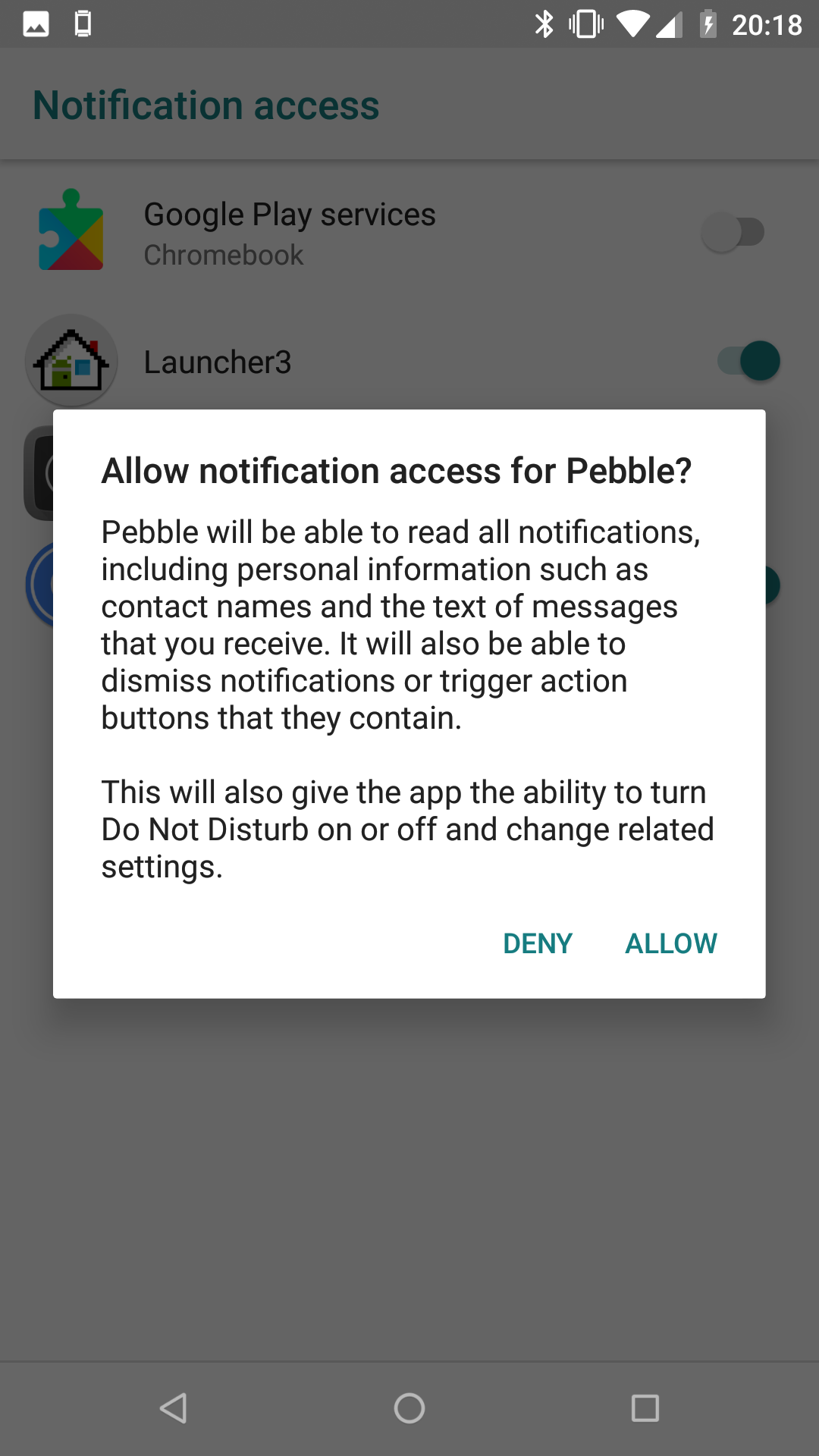This screenshot has width=819, height=1456.
Task: Open recent apps overview
Action: (645, 1408)
